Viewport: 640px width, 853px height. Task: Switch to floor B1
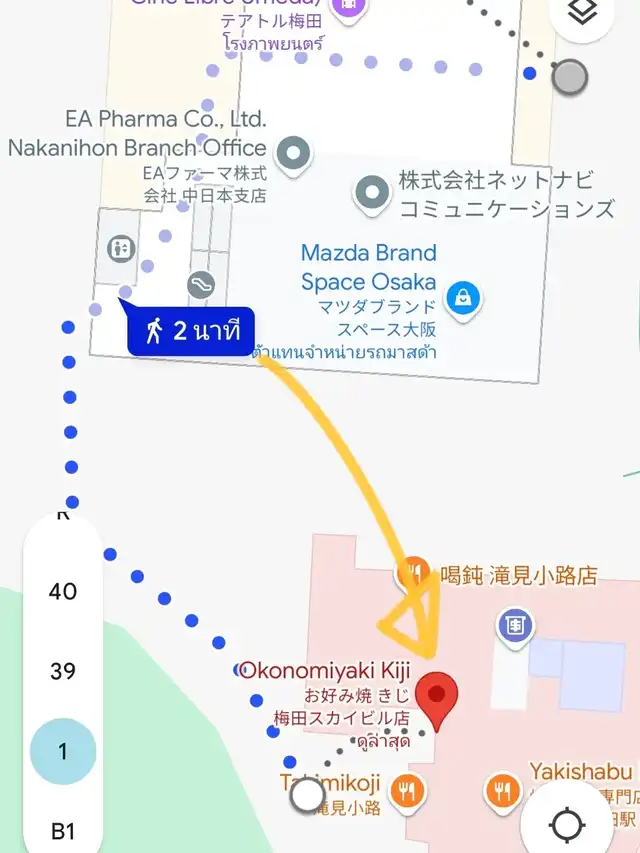click(63, 830)
